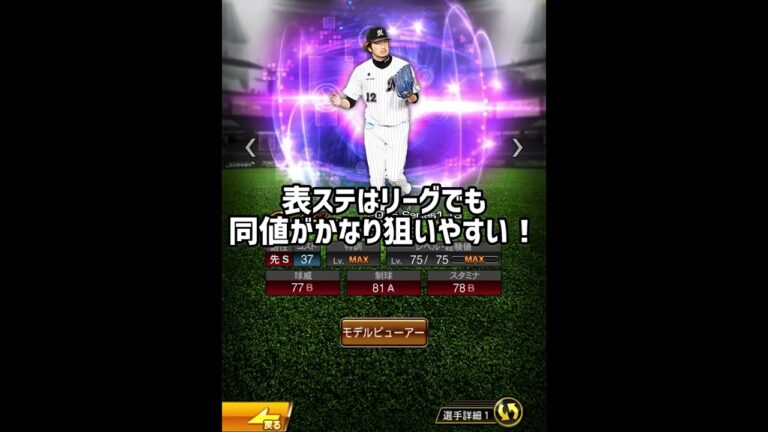Show the next player with right arrow

click(x=517, y=147)
